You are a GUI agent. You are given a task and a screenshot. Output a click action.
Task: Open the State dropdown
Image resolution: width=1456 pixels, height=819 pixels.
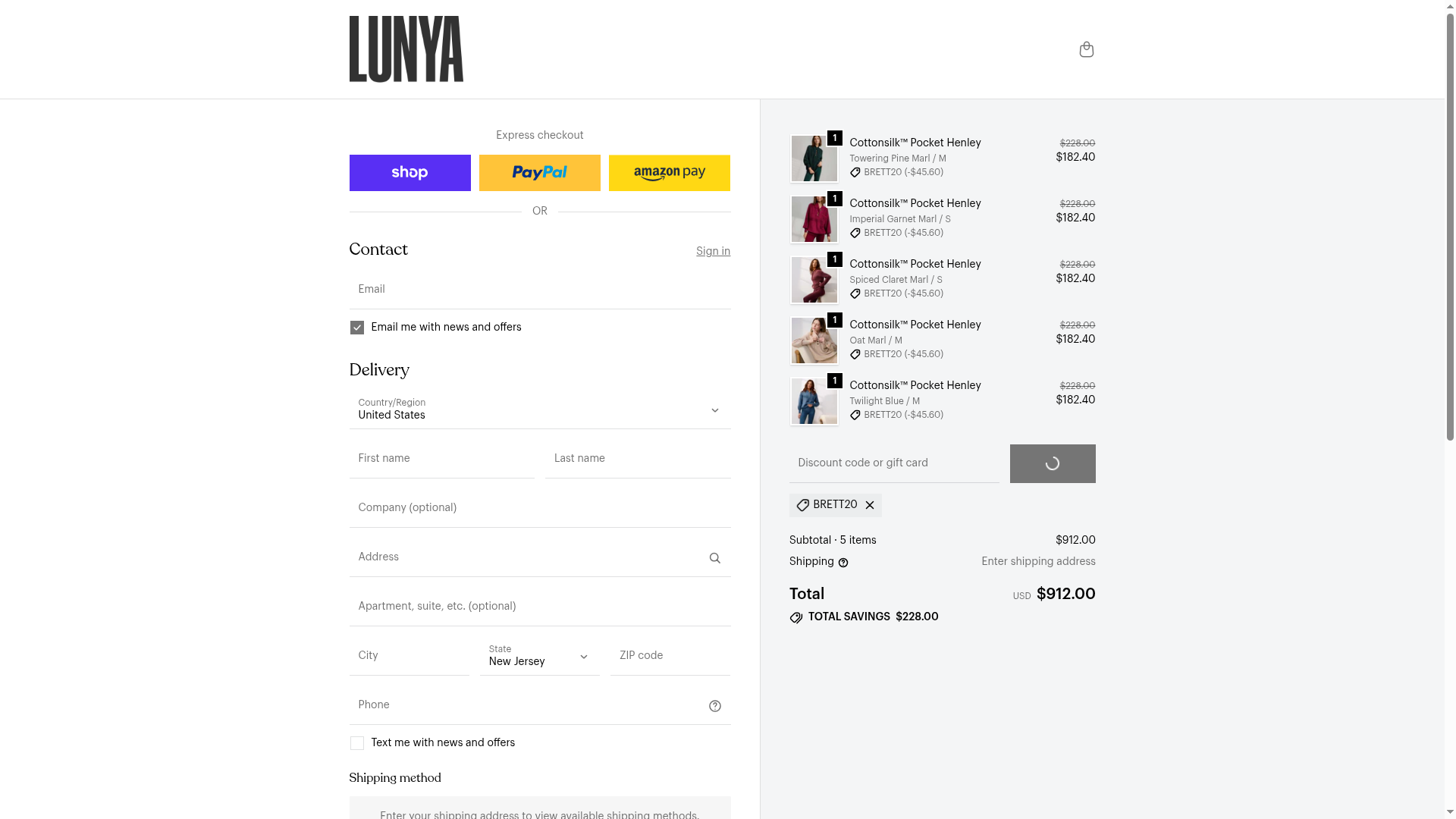click(x=539, y=656)
